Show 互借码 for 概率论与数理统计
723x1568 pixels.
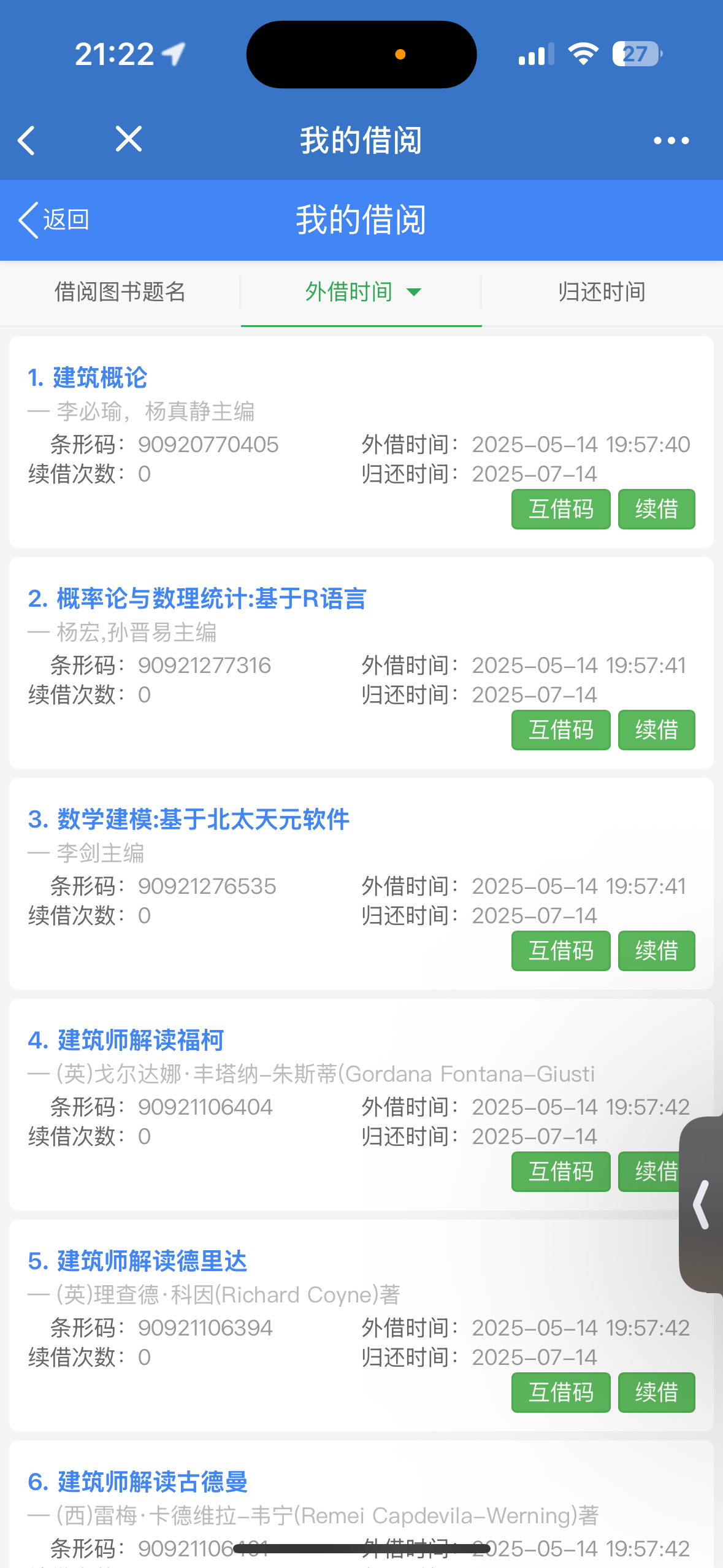click(560, 730)
